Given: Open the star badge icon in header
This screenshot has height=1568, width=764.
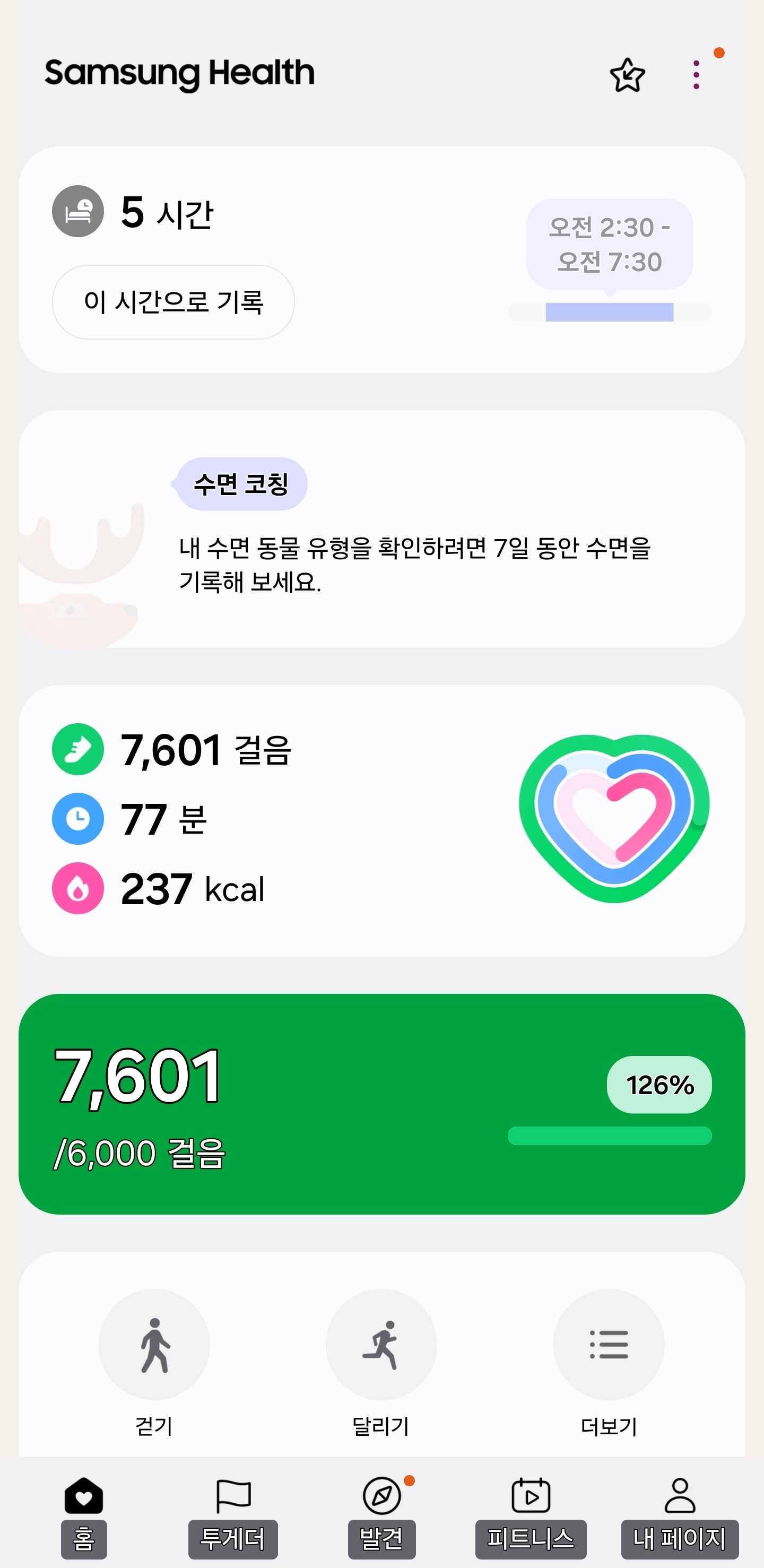Looking at the screenshot, I should [627, 75].
